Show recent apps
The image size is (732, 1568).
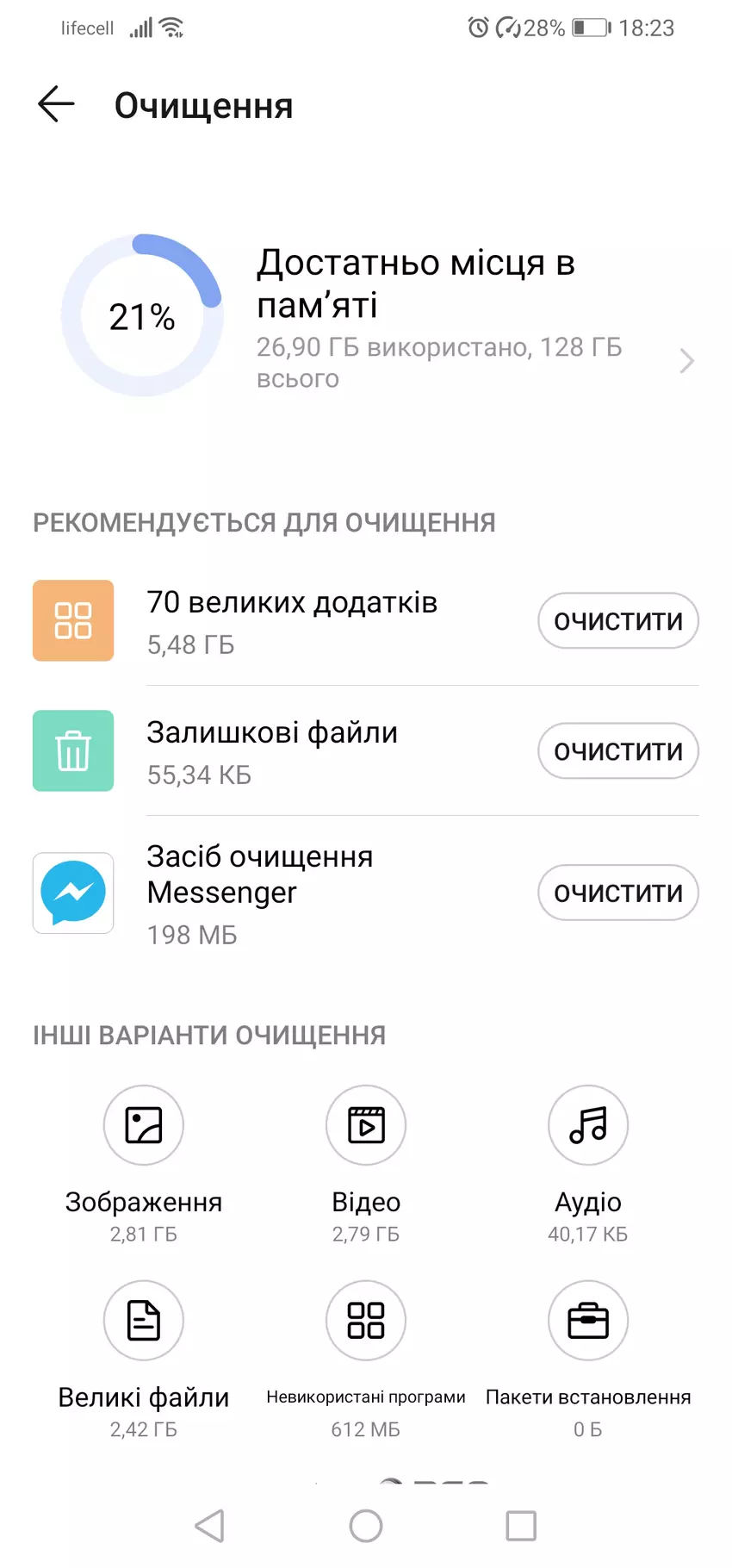[521, 1526]
